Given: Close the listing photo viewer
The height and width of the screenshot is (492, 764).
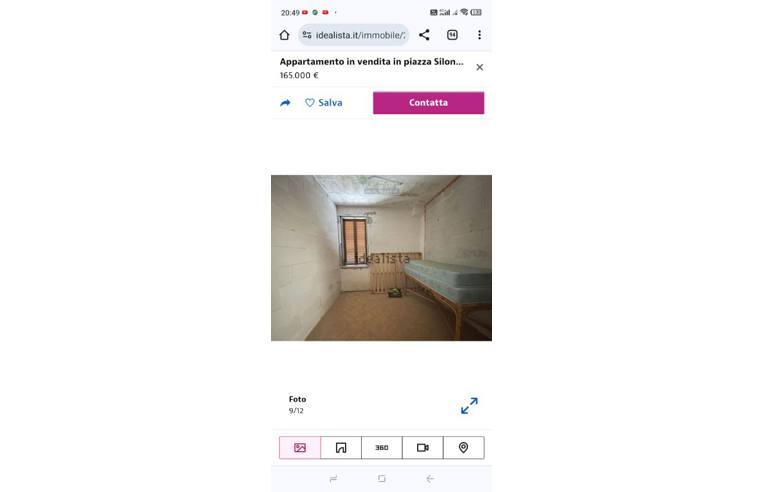Looking at the screenshot, I should pyautogui.click(x=479, y=67).
